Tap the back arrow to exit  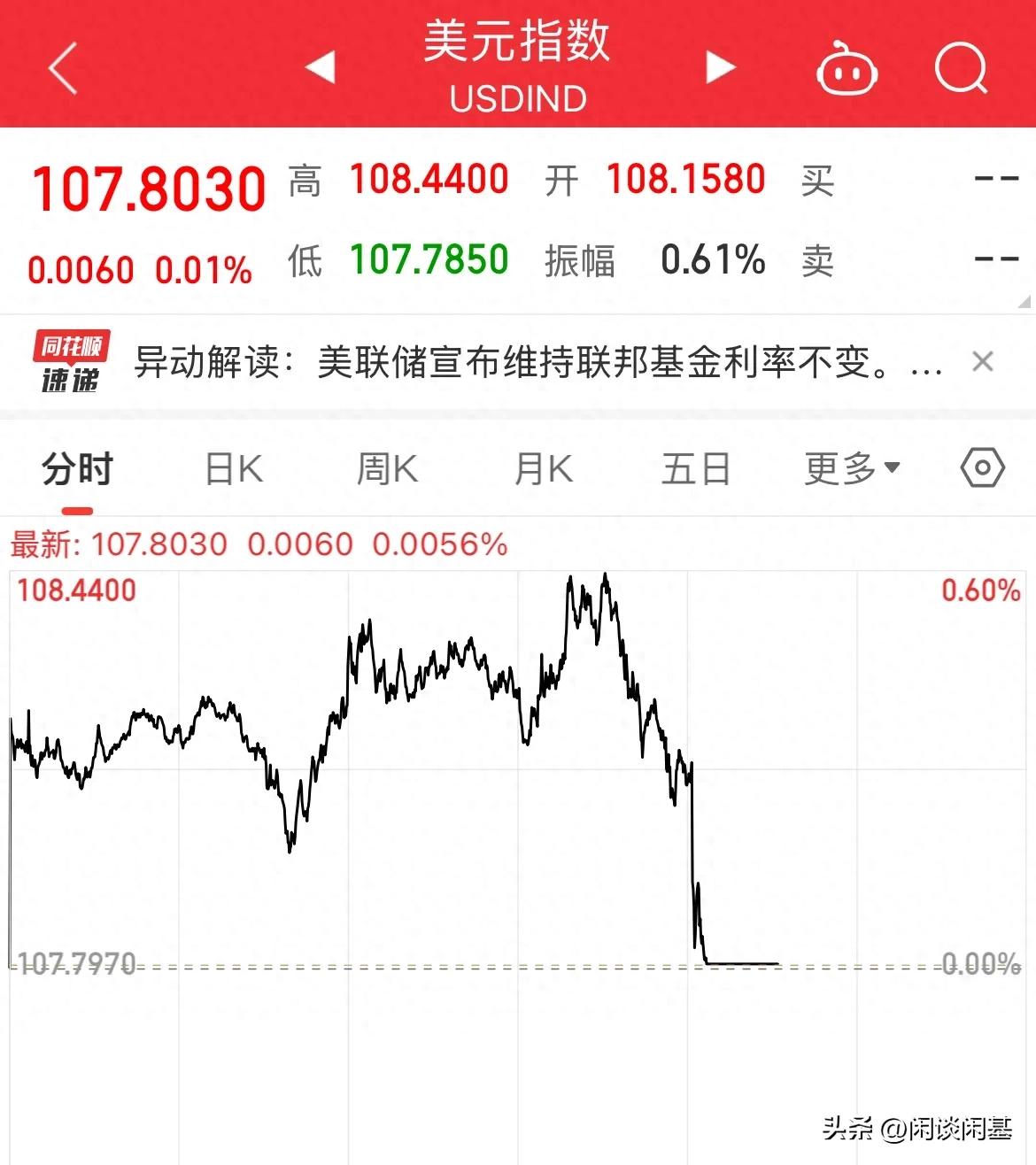coord(62,69)
